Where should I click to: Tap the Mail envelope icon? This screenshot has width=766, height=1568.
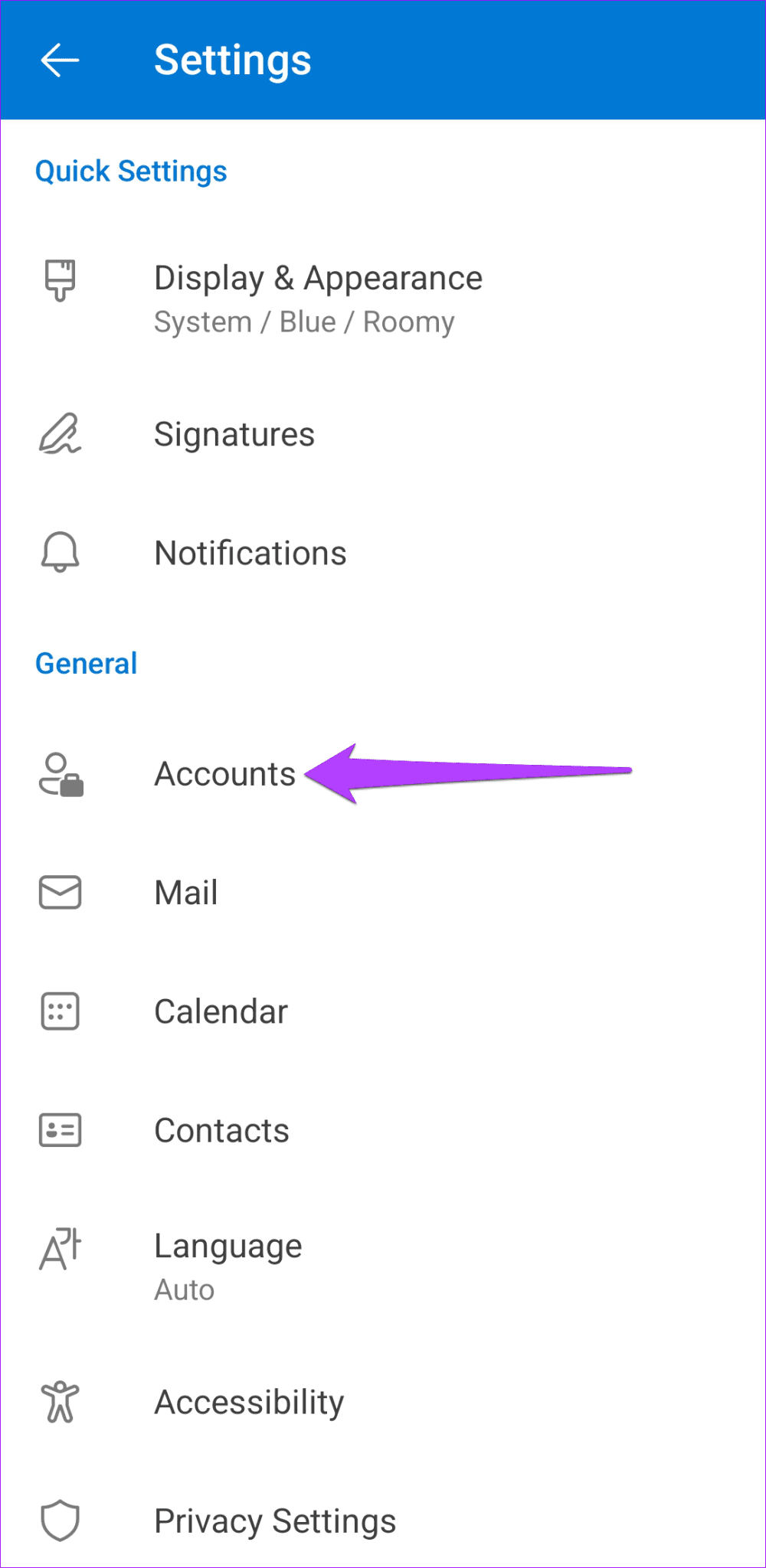[58, 892]
